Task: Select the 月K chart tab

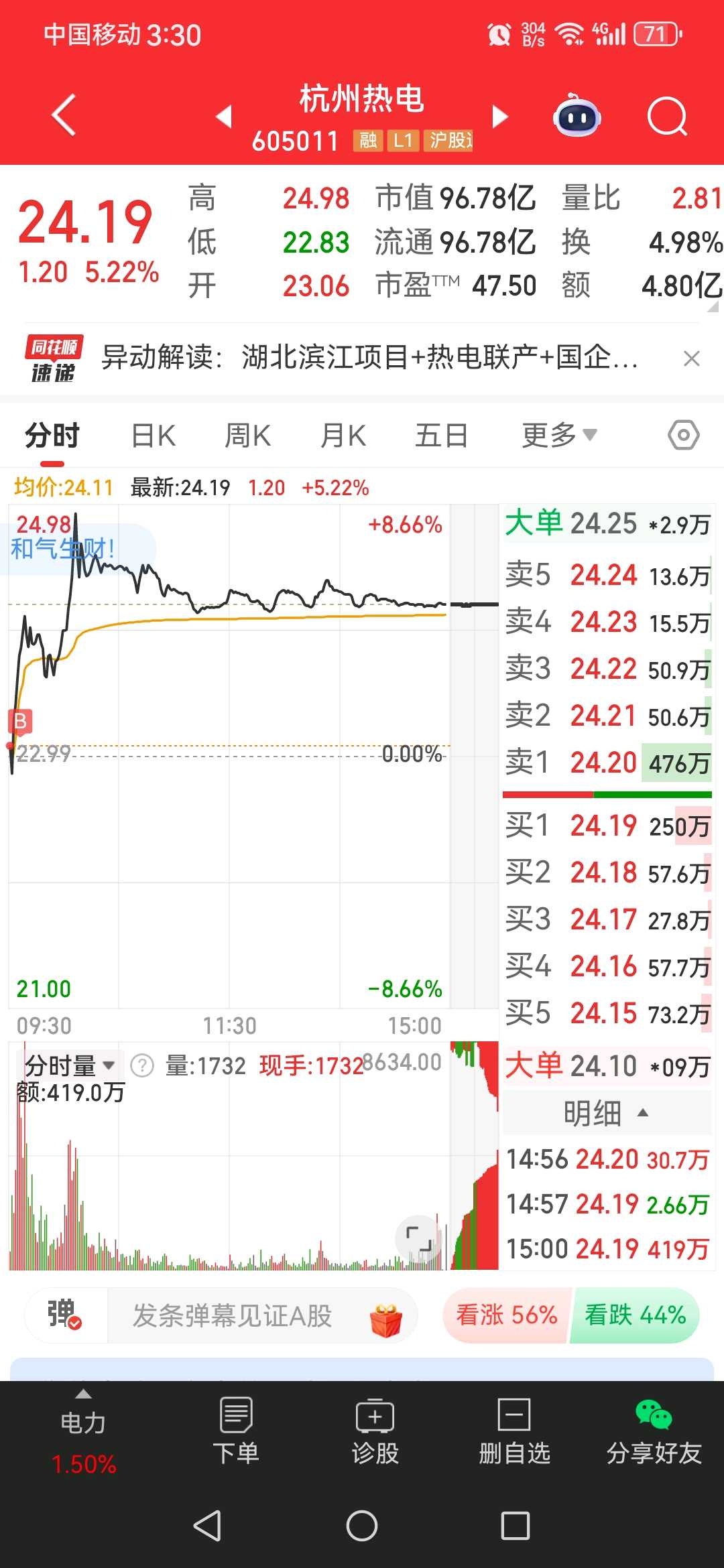Action: point(343,436)
